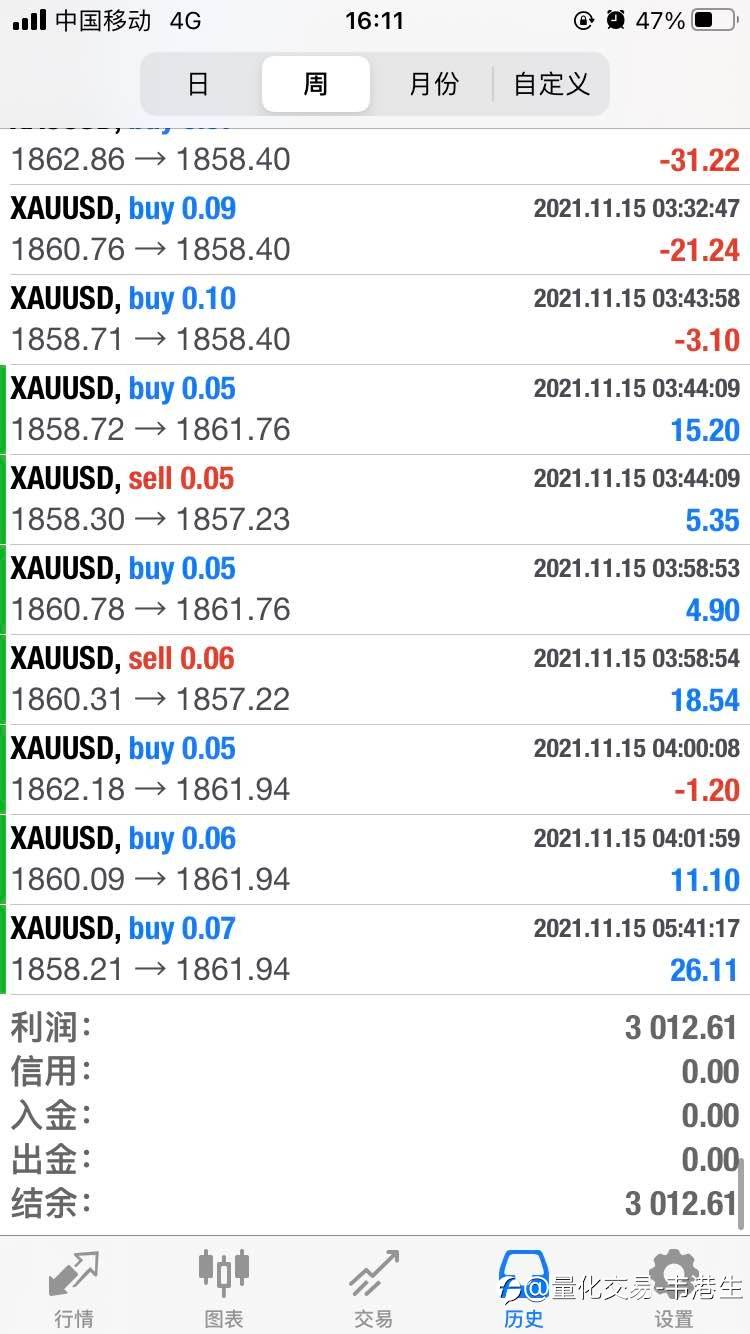Viewport: 750px width, 1334px height.
Task: Open the 自定义 custom period tab
Action: pos(551,84)
